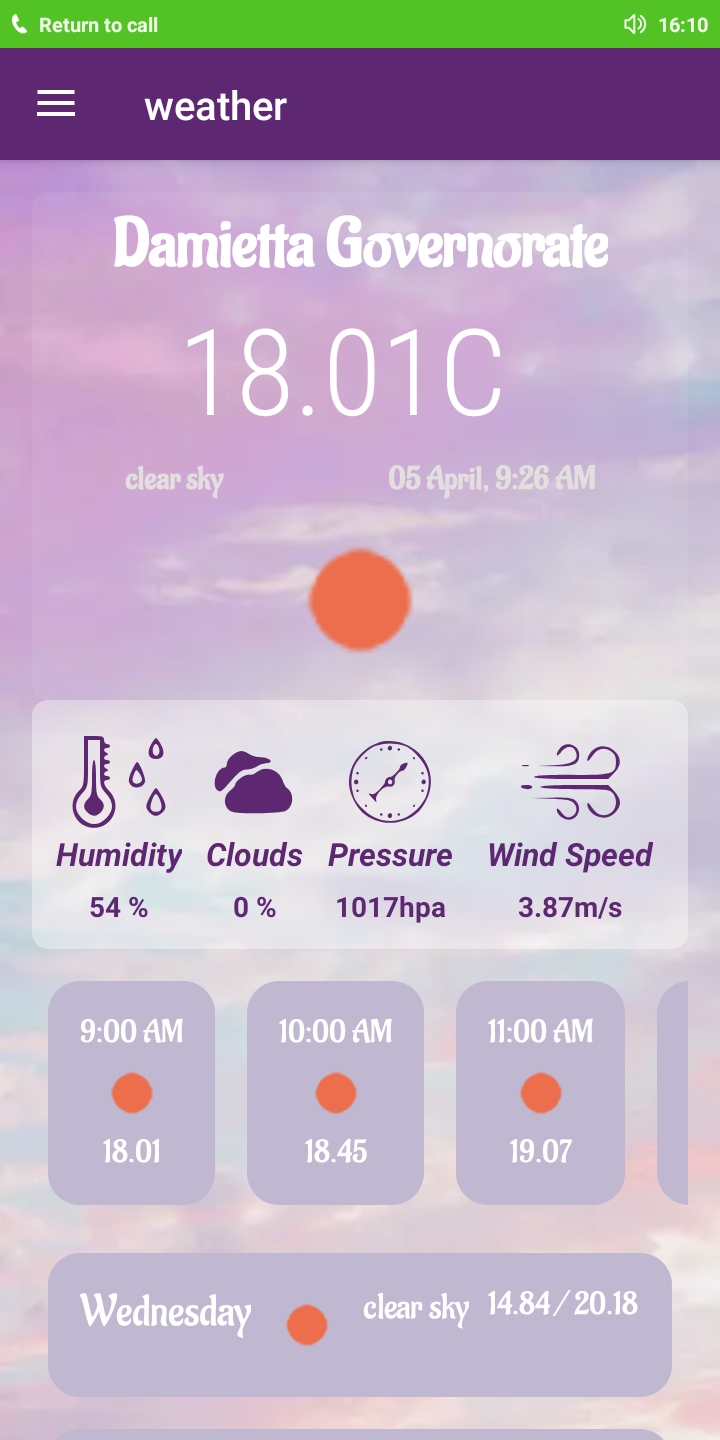Tap the phone icon in the status bar
Image resolution: width=720 pixels, height=1440 pixels.
point(18,24)
